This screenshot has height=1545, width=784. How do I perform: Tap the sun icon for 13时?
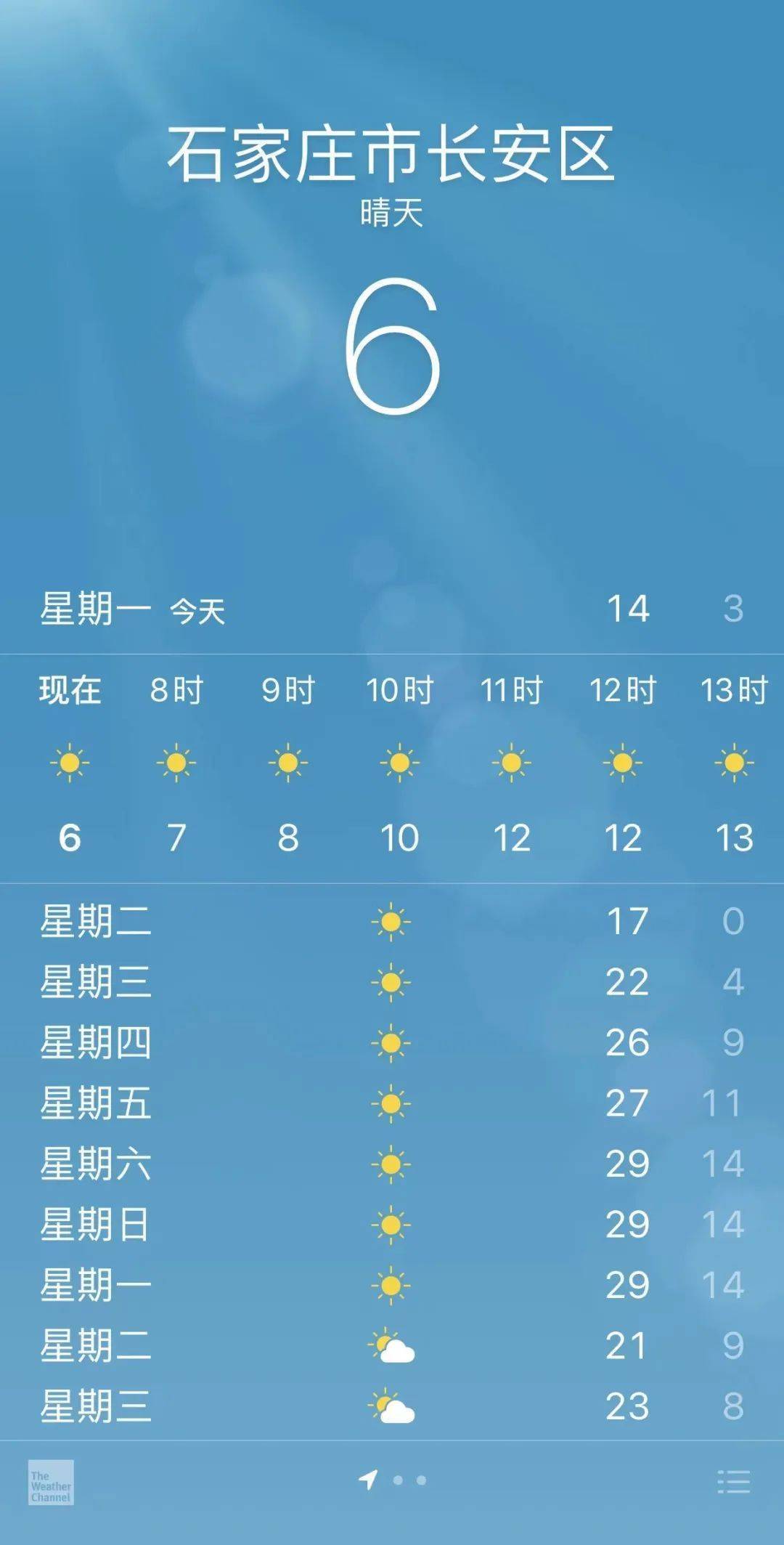coord(734,762)
